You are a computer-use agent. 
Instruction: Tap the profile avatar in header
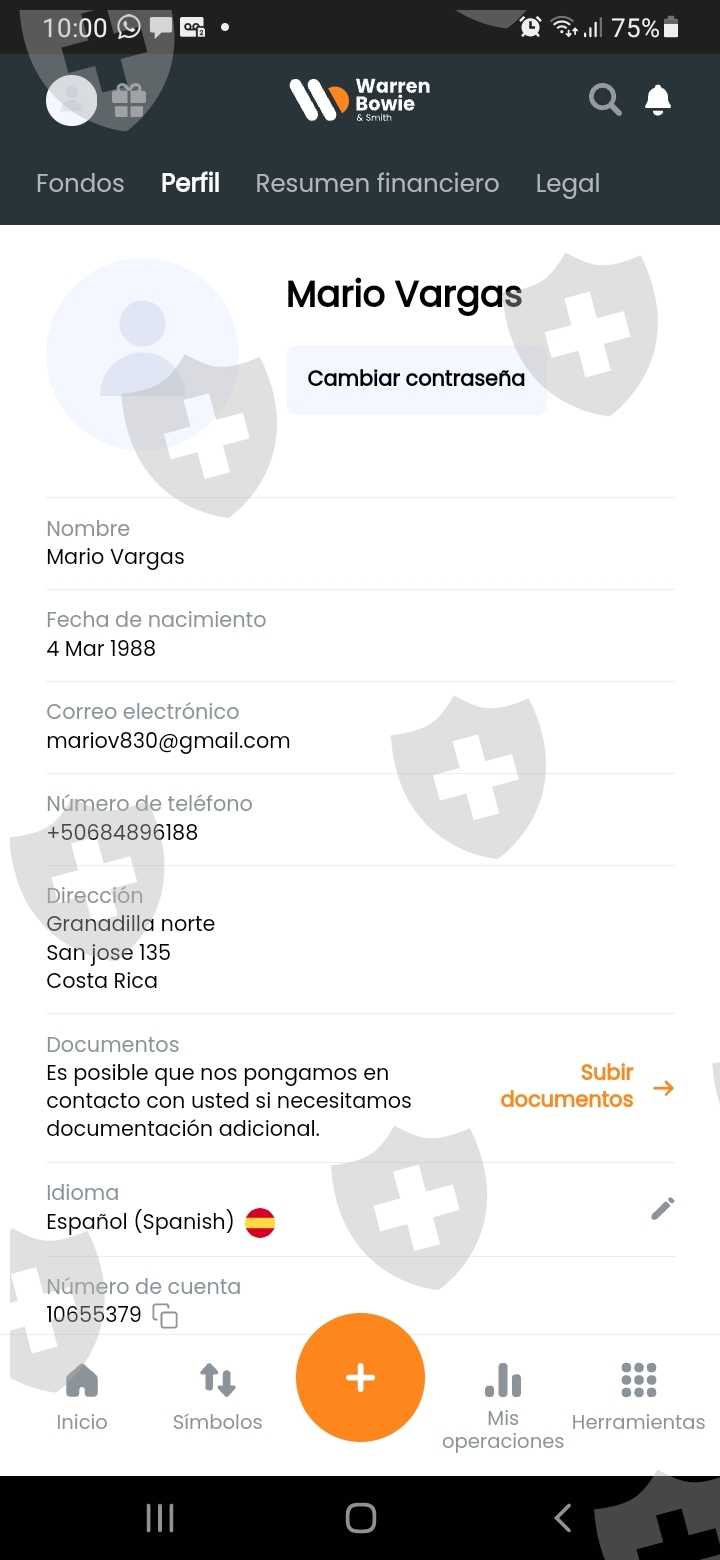point(71,100)
